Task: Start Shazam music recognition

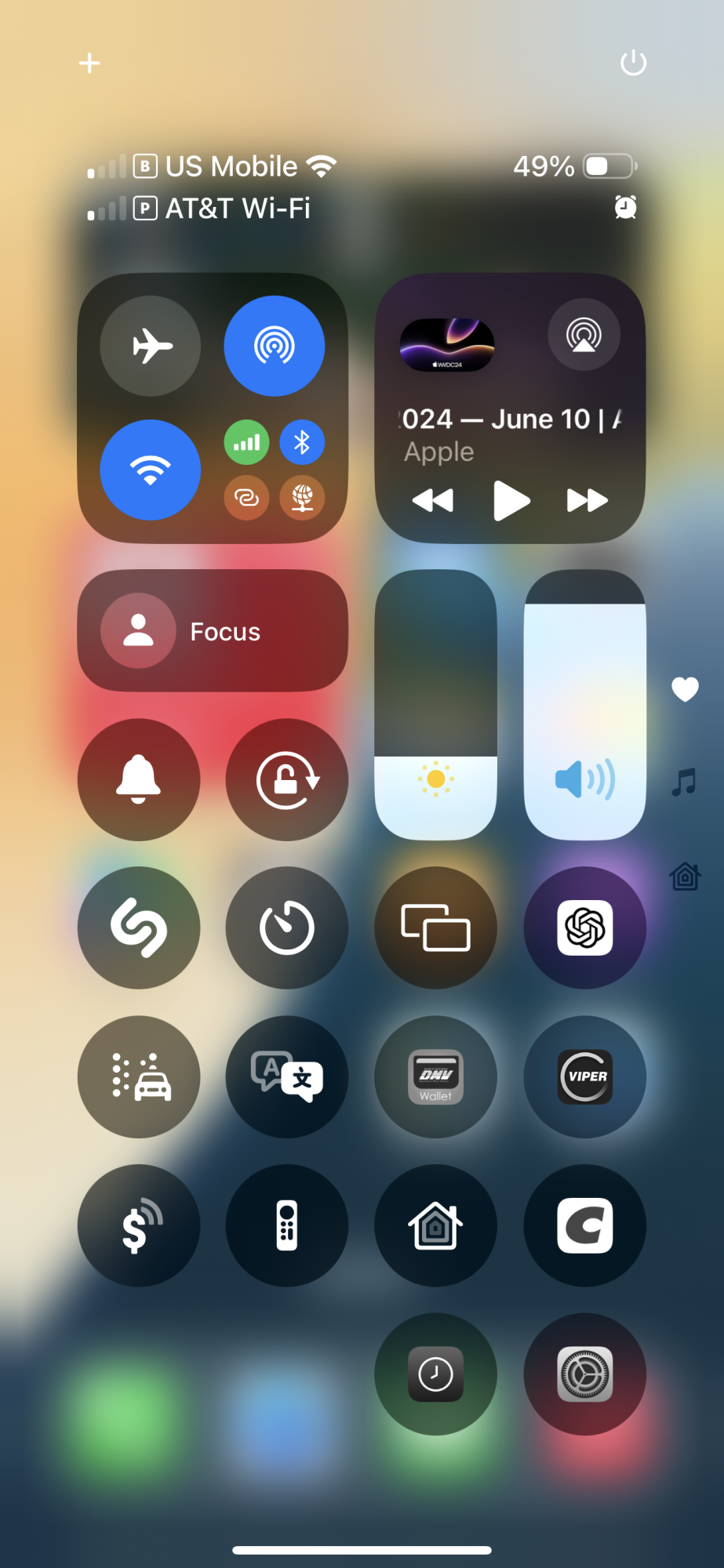Action: 139,927
